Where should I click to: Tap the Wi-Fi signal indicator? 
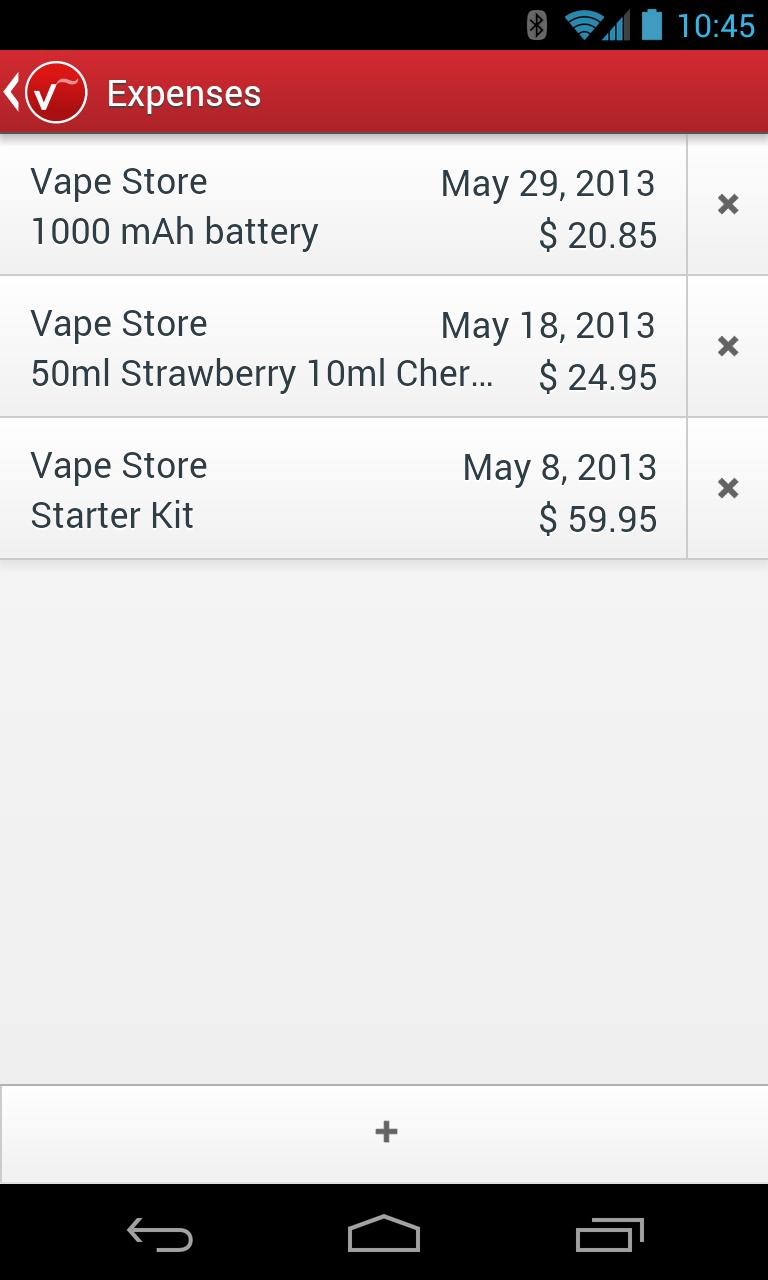tap(582, 25)
